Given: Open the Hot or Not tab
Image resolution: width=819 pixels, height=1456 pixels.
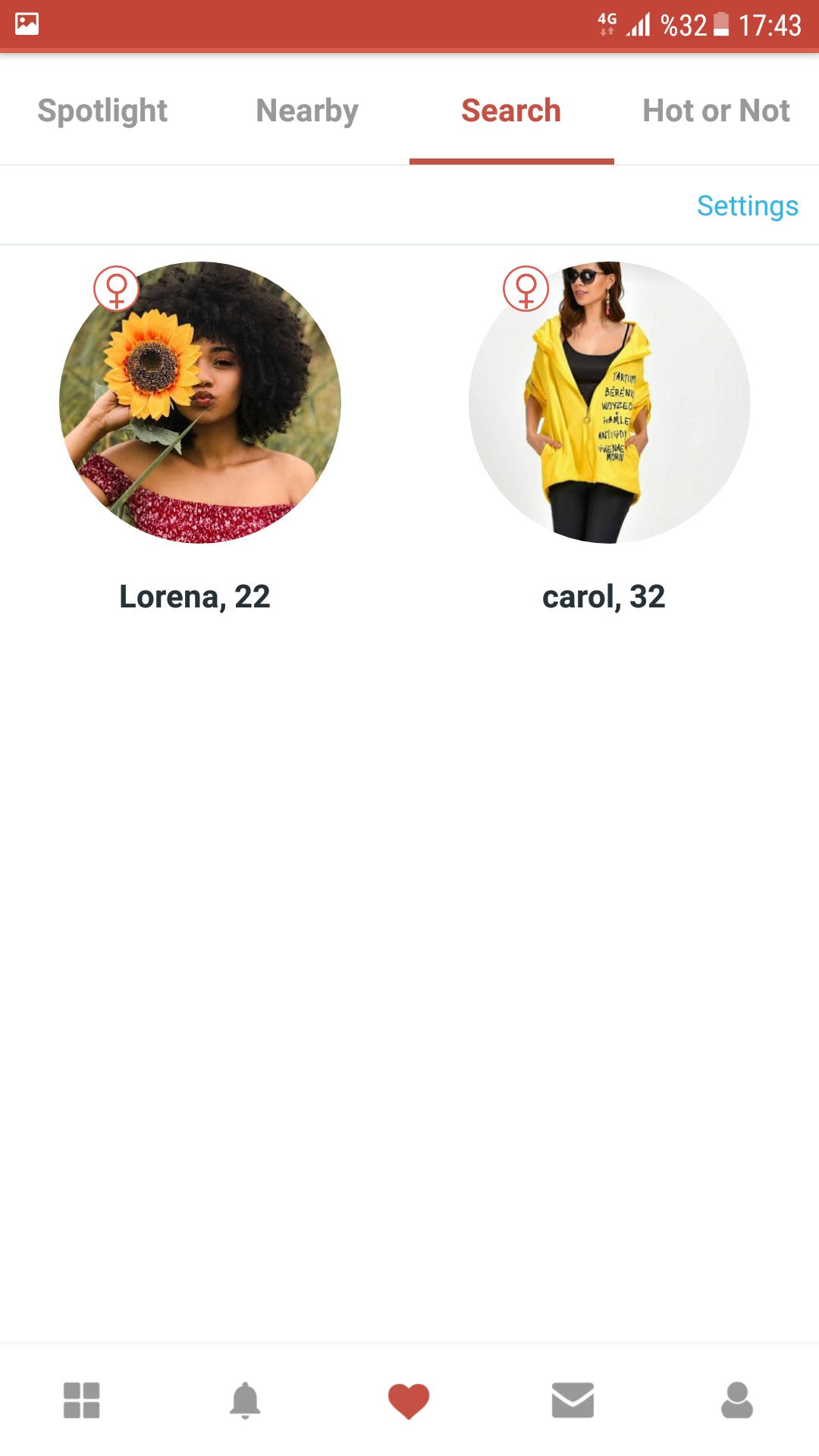Looking at the screenshot, I should coord(716,111).
